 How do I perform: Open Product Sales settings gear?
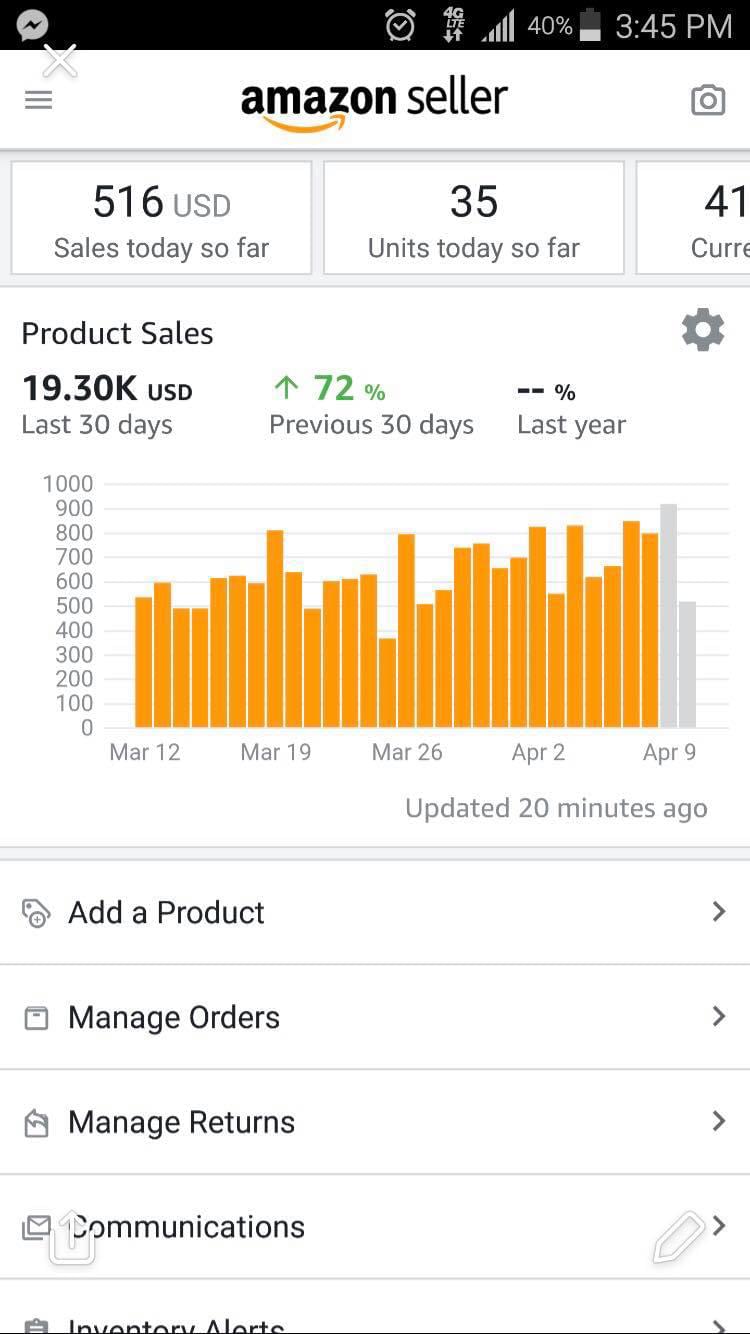click(702, 330)
